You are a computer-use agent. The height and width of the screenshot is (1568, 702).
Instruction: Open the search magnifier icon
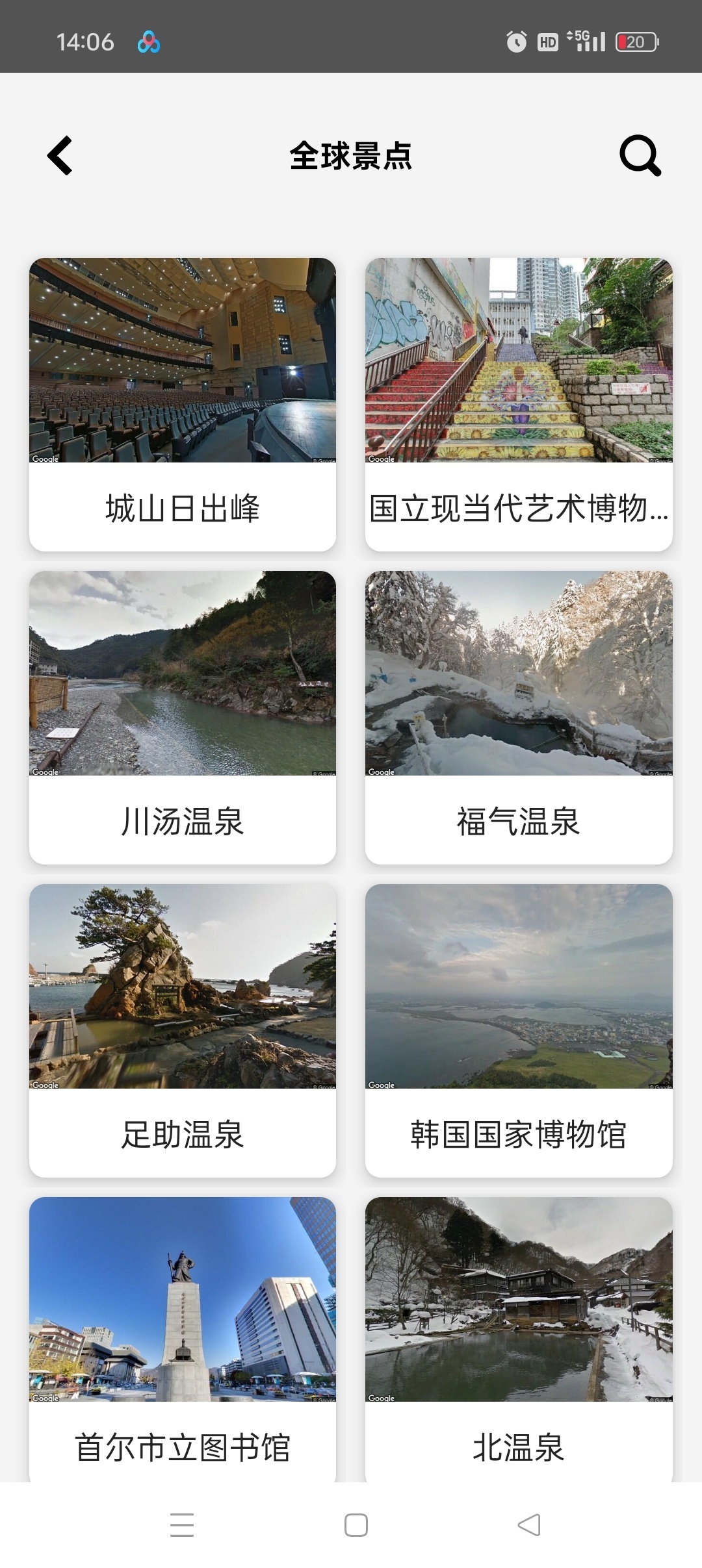640,156
